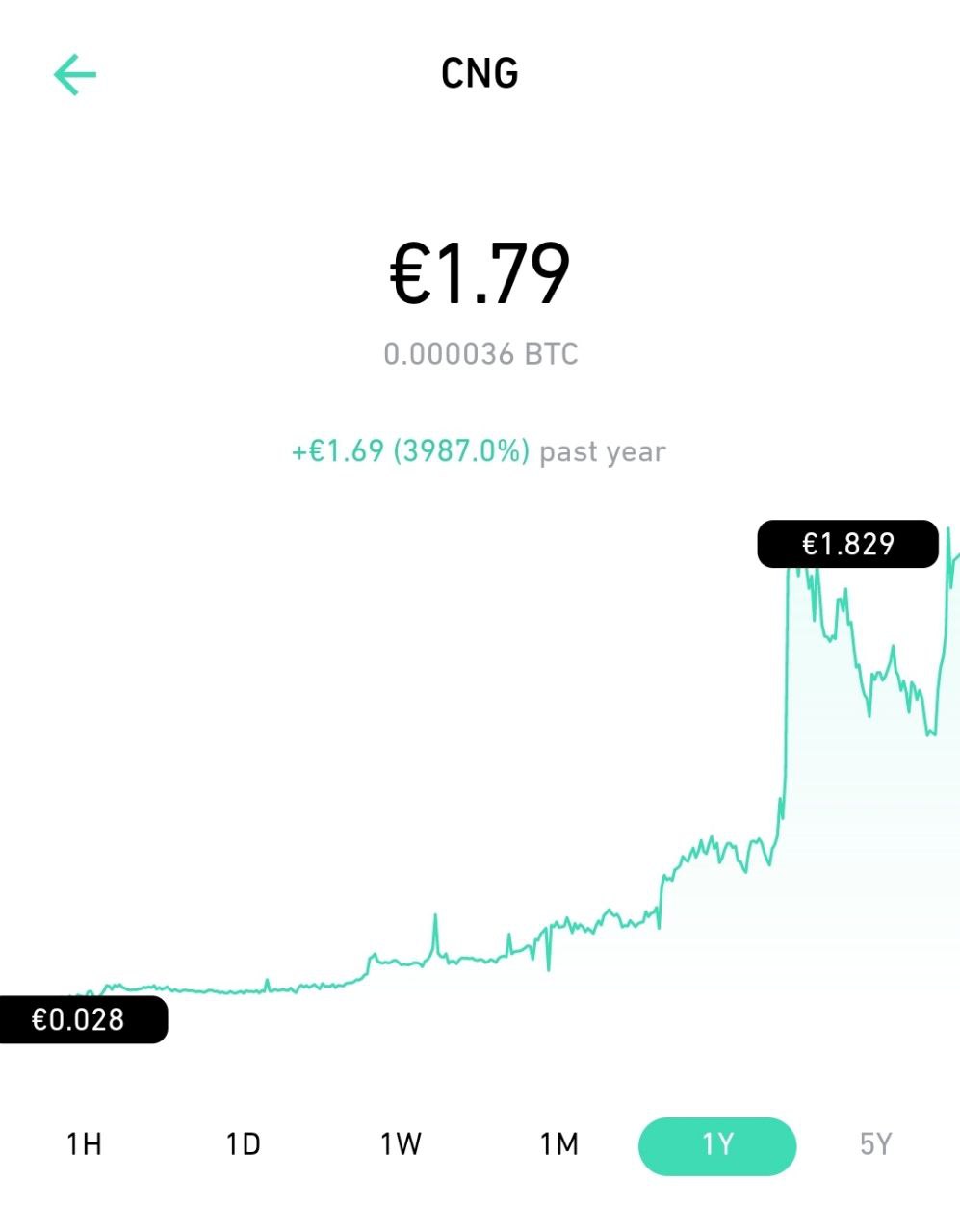Go back using the arrow icon
The width and height of the screenshot is (960, 1232).
(75, 75)
